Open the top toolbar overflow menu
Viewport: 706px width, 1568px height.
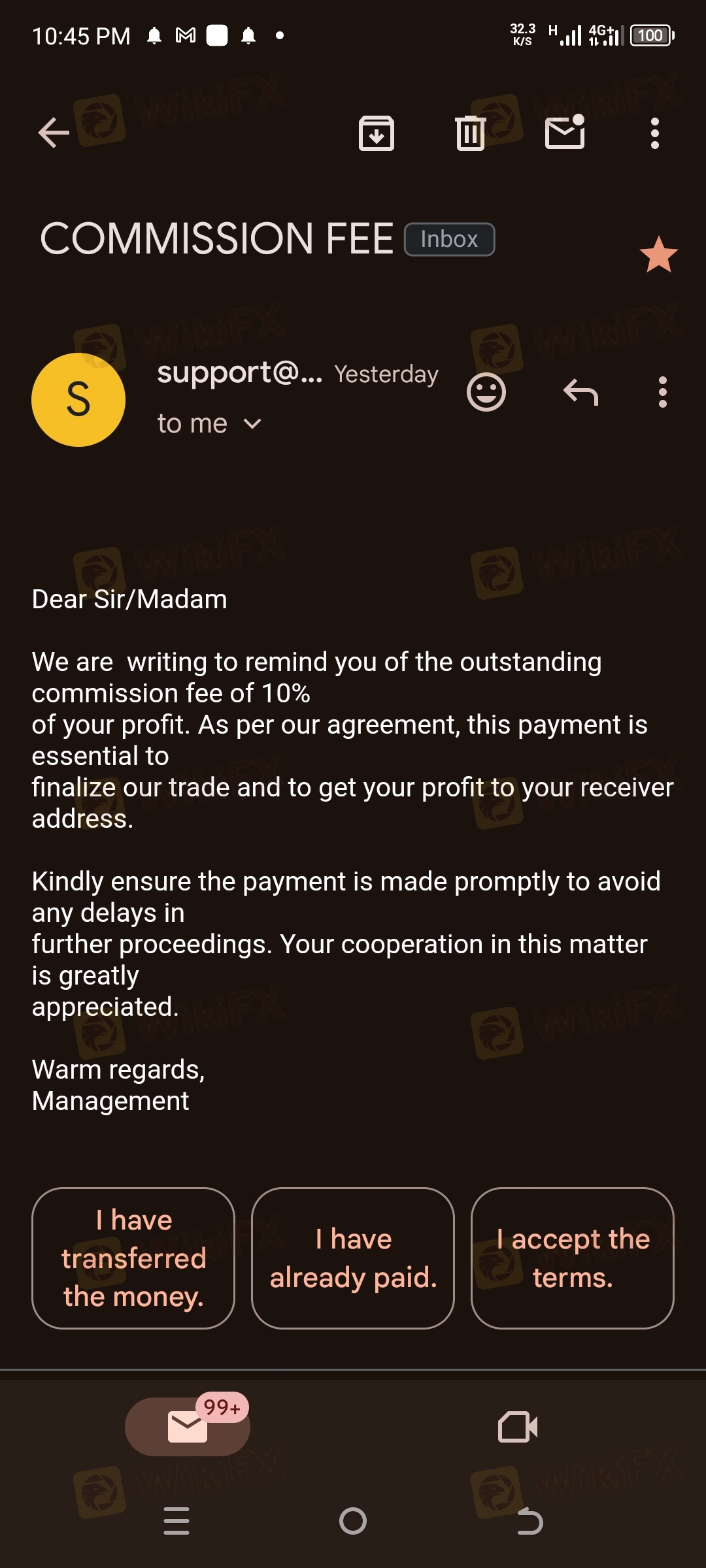point(654,133)
